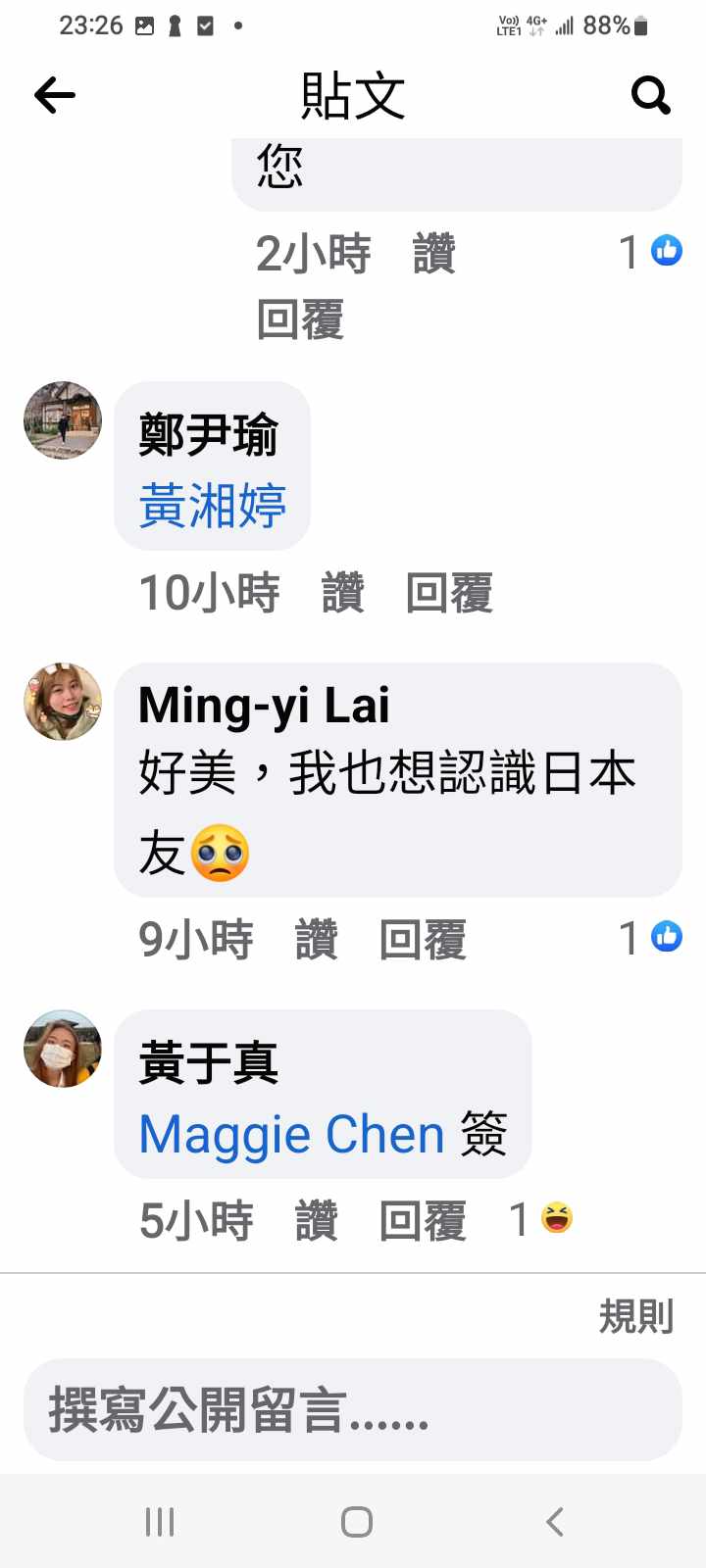Open the 規則 rules link
This screenshot has width=706, height=1568.
[x=635, y=1316]
